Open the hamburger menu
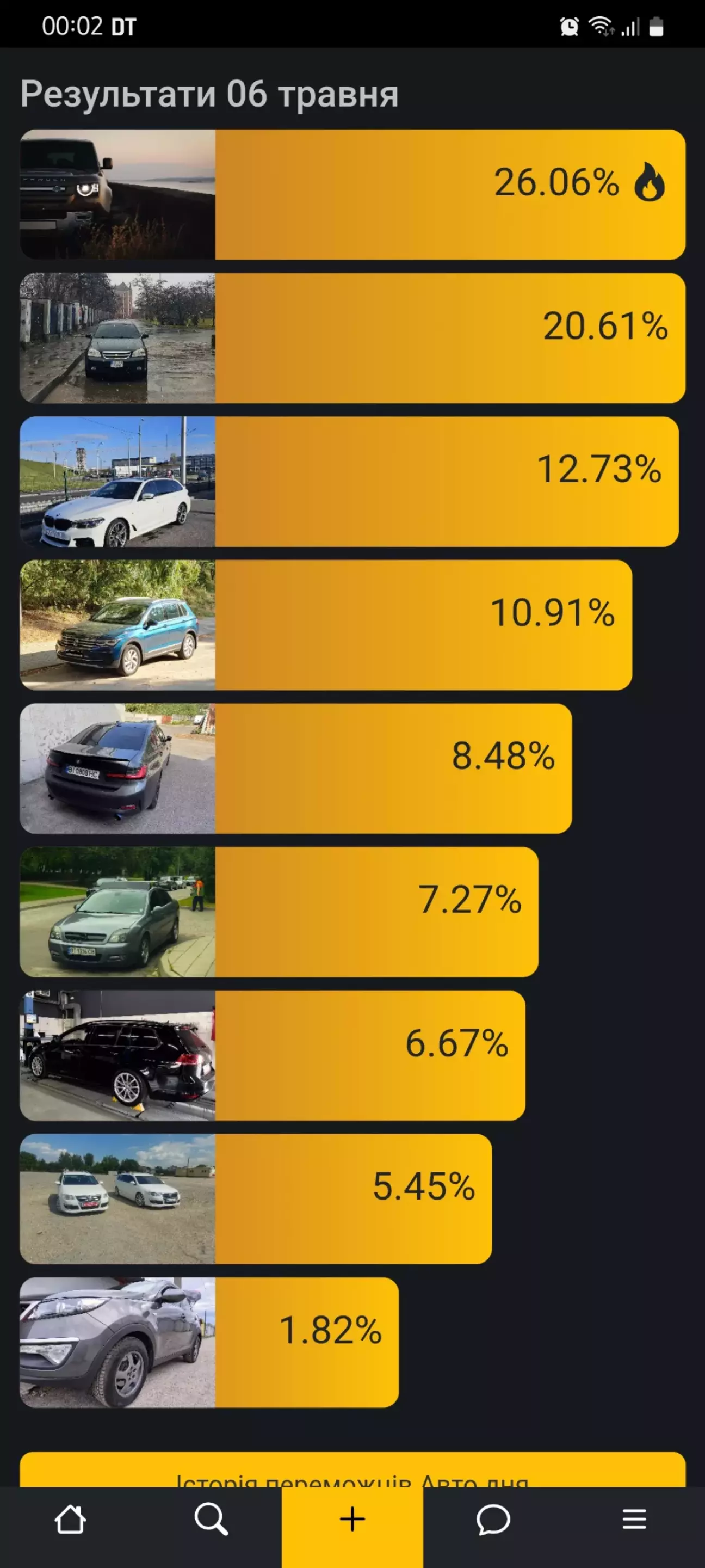This screenshot has height=1568, width=705. pyautogui.click(x=634, y=1520)
